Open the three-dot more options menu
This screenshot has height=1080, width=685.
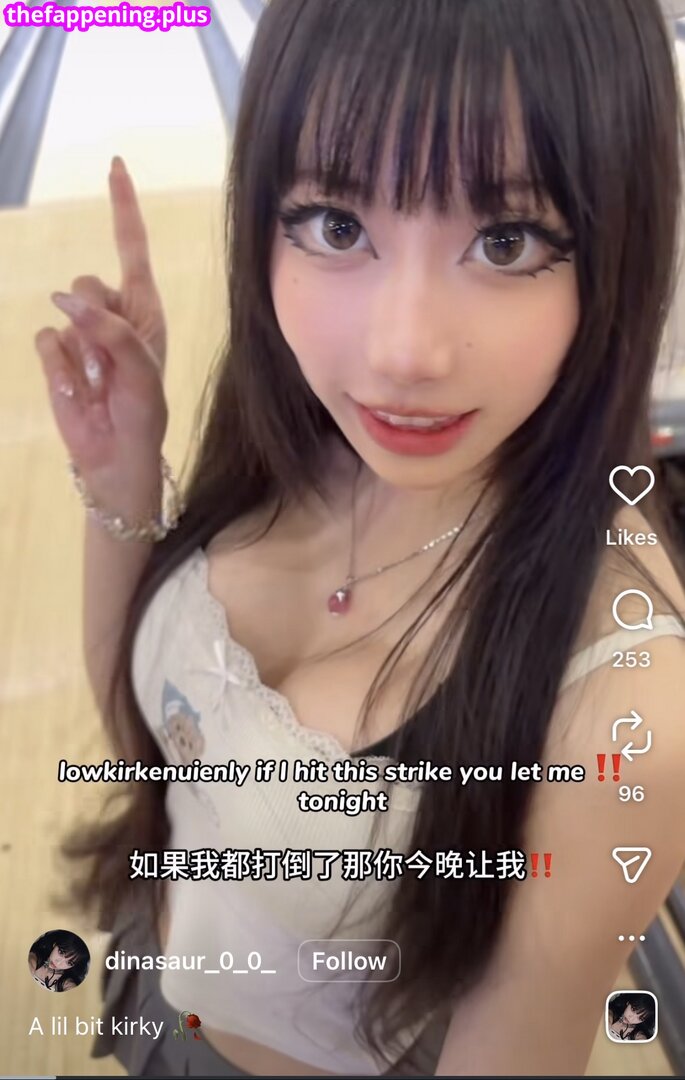(631, 938)
